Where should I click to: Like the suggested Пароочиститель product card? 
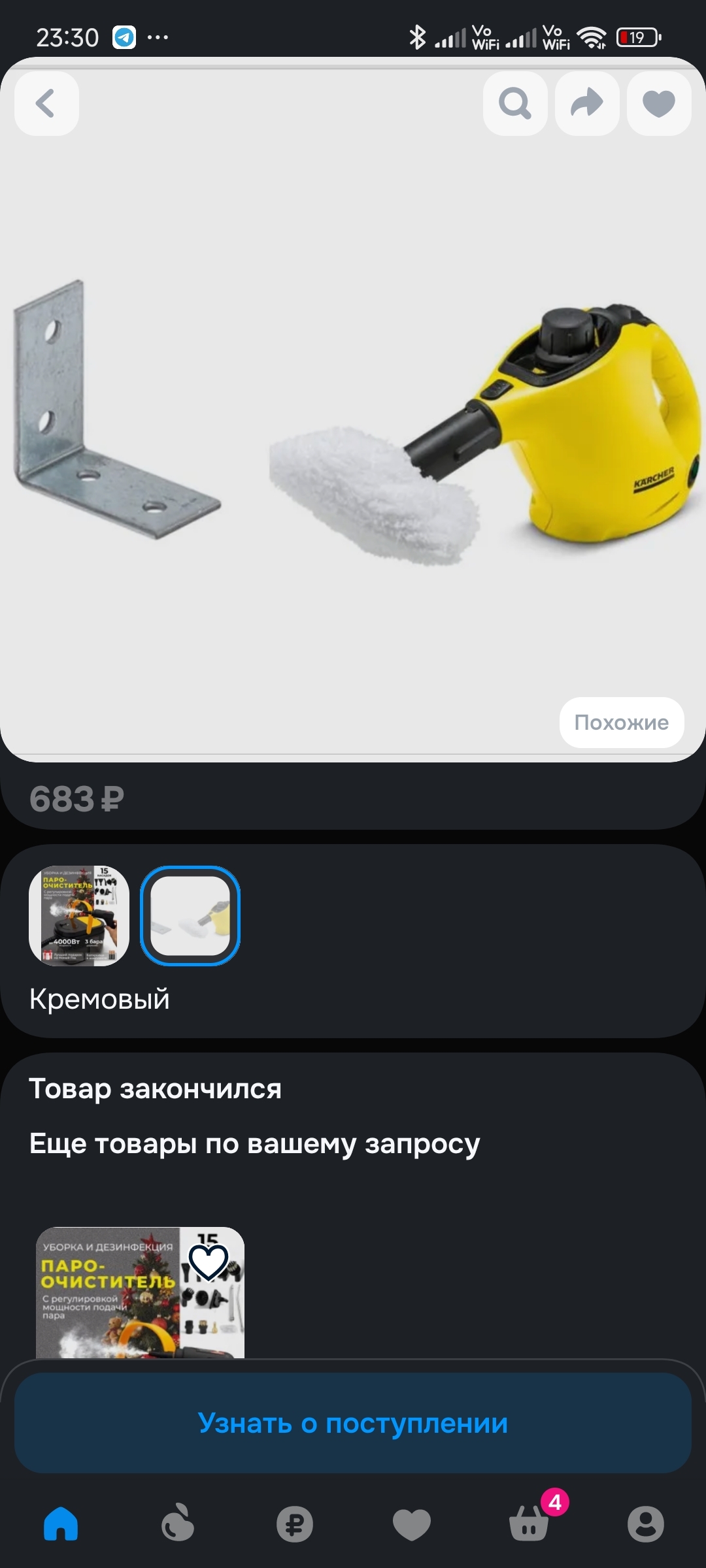(208, 1262)
